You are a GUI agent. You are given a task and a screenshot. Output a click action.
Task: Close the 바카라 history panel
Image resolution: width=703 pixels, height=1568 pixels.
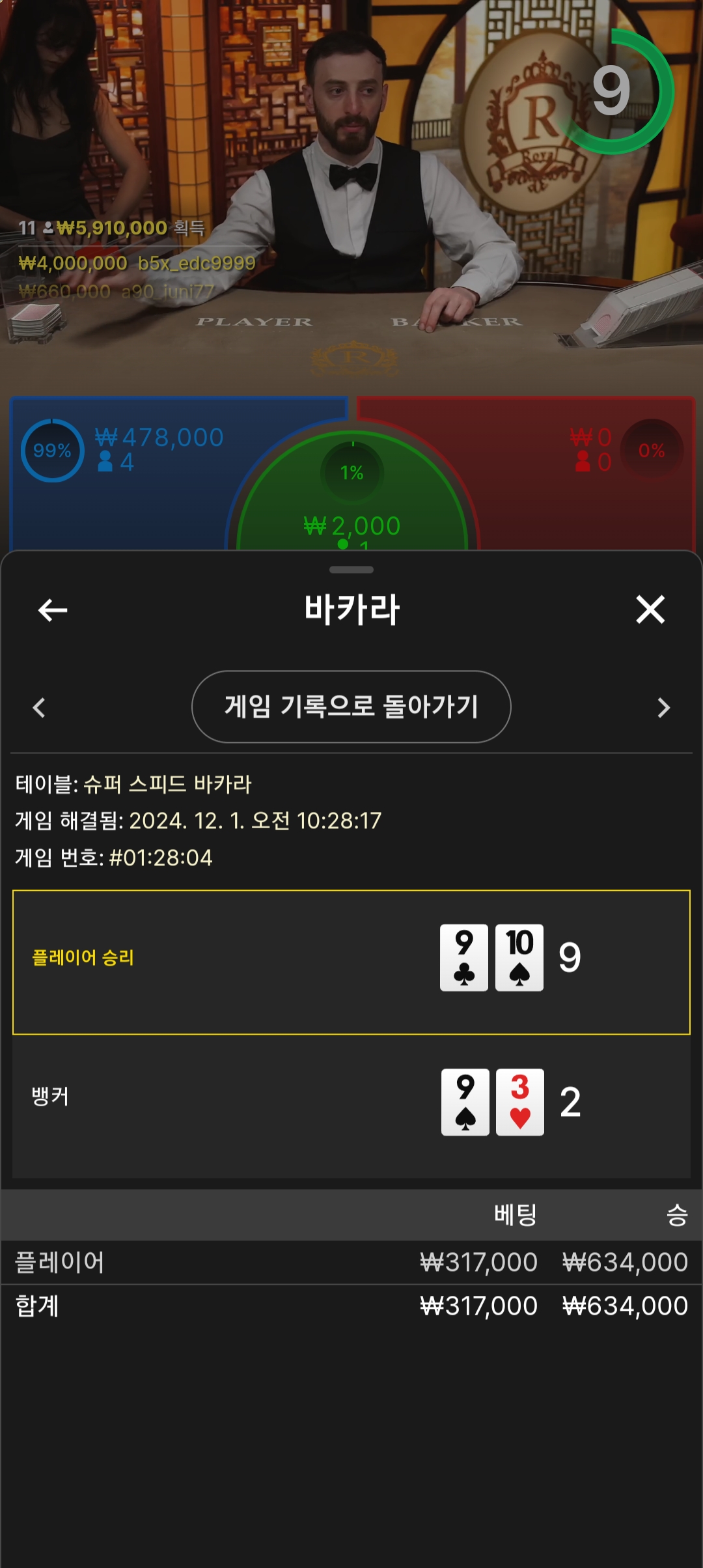(650, 610)
